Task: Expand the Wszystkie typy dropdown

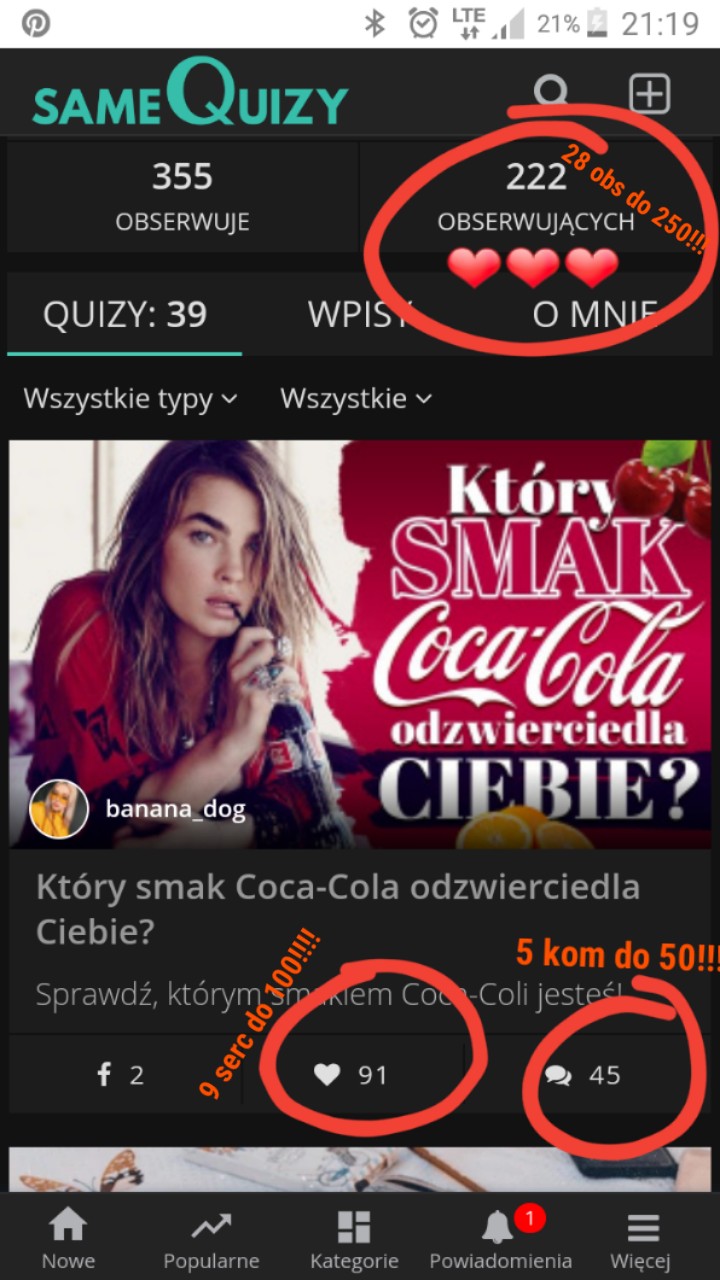Action: 131,399
